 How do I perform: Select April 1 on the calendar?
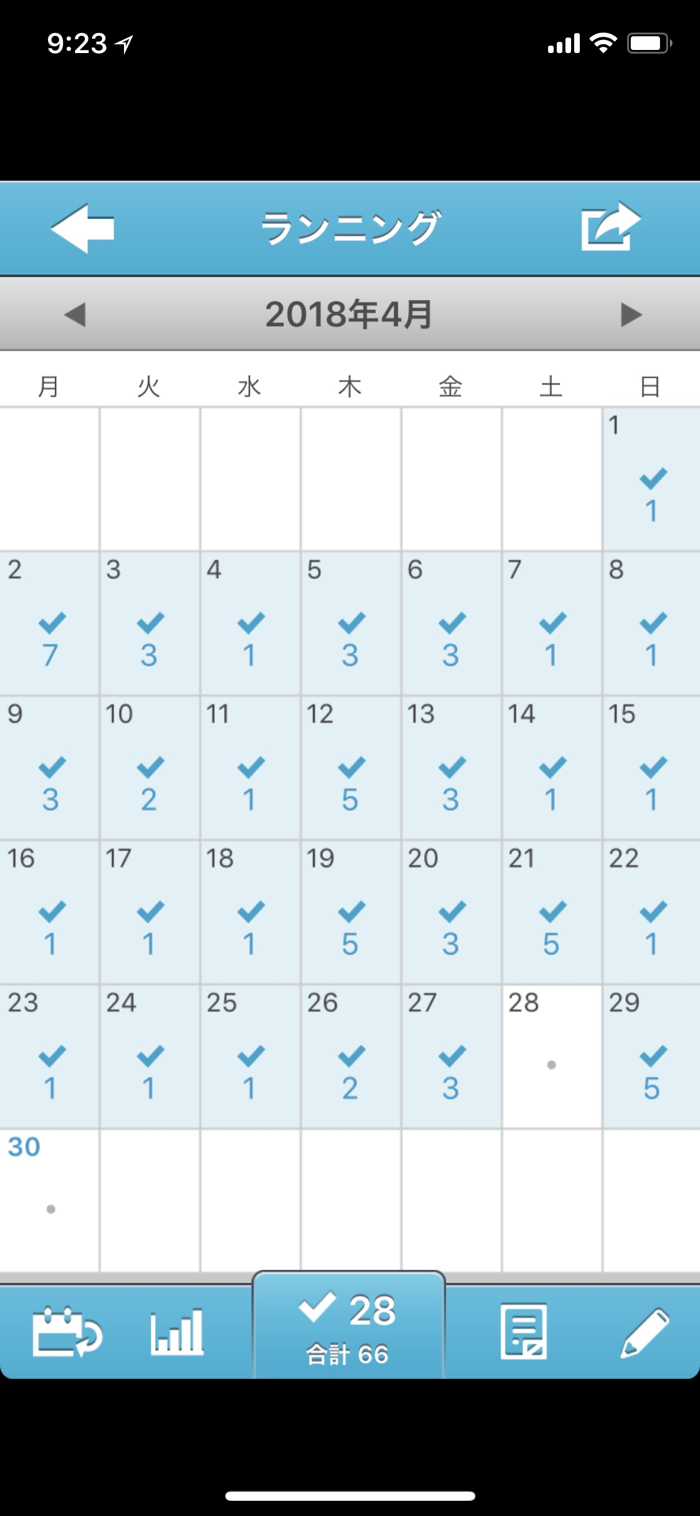point(651,480)
